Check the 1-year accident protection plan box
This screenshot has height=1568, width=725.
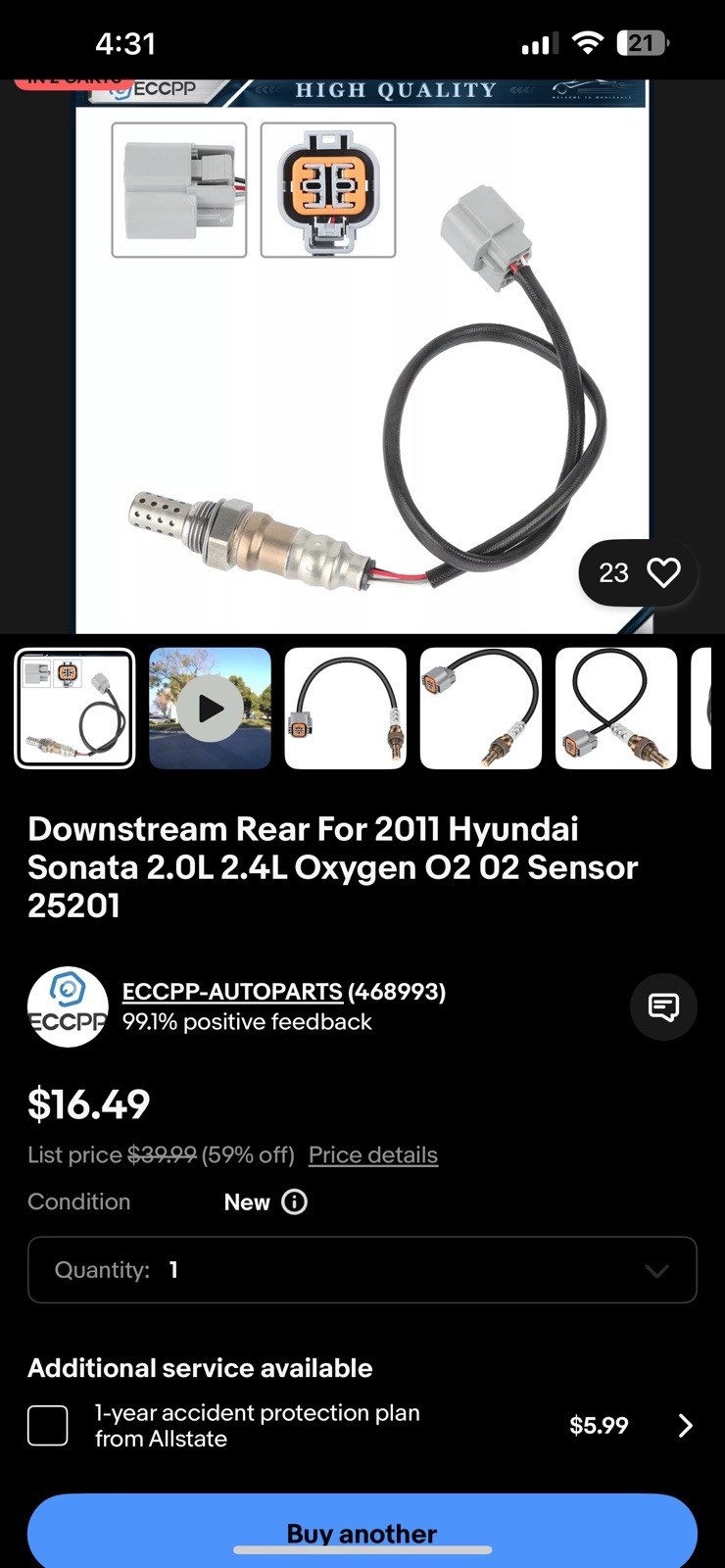[x=48, y=1426]
